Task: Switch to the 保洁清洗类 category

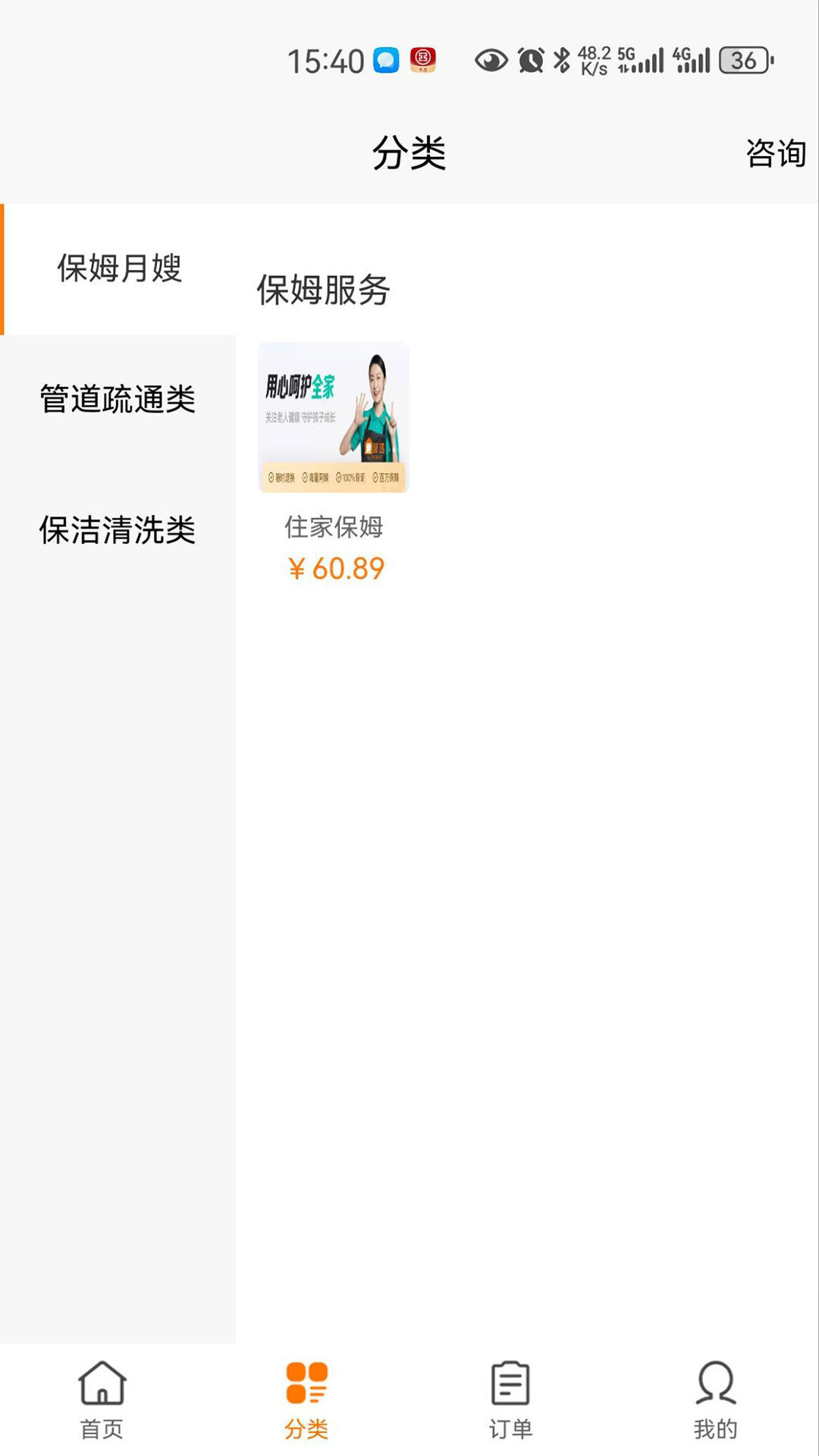Action: pyautogui.click(x=118, y=530)
